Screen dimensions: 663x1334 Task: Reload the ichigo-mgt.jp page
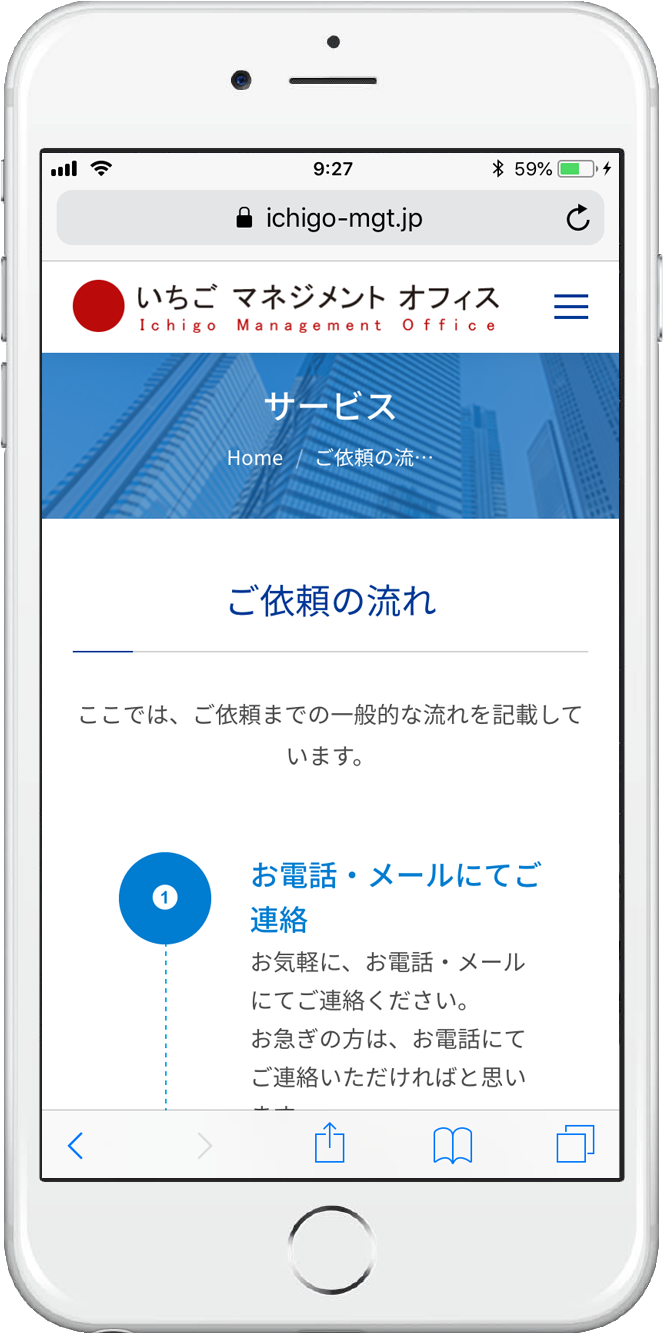tap(578, 218)
